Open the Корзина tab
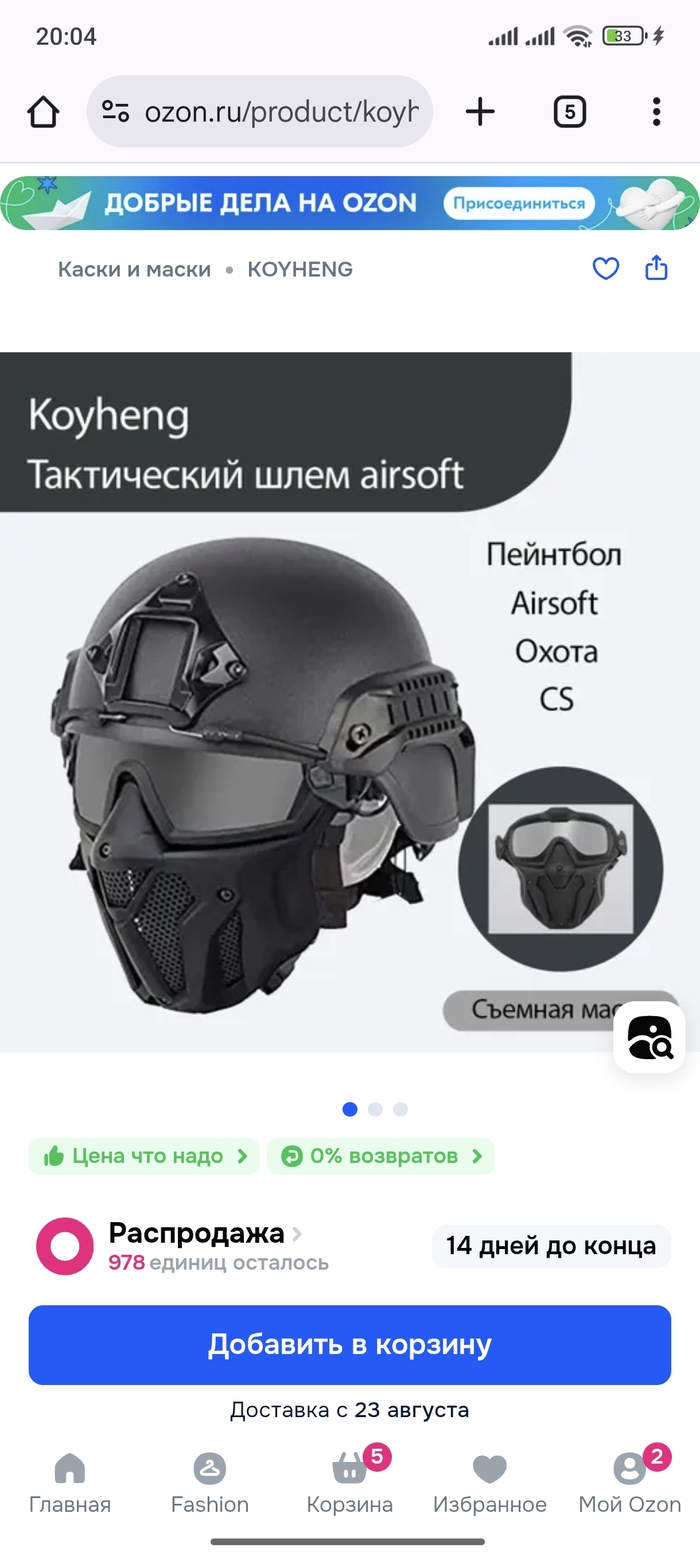This screenshot has height=1556, width=700. (x=350, y=1483)
